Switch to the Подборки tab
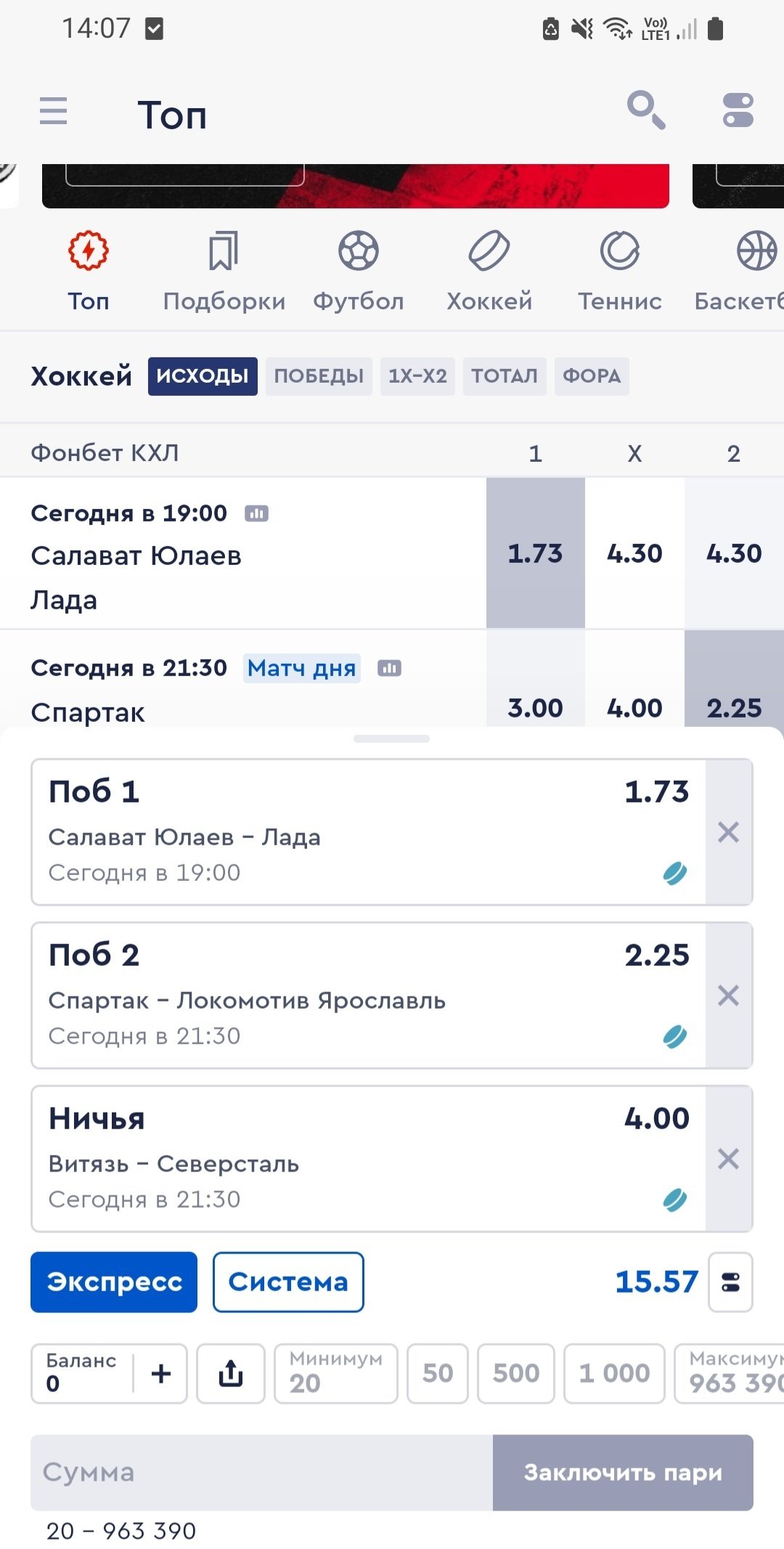 224,269
